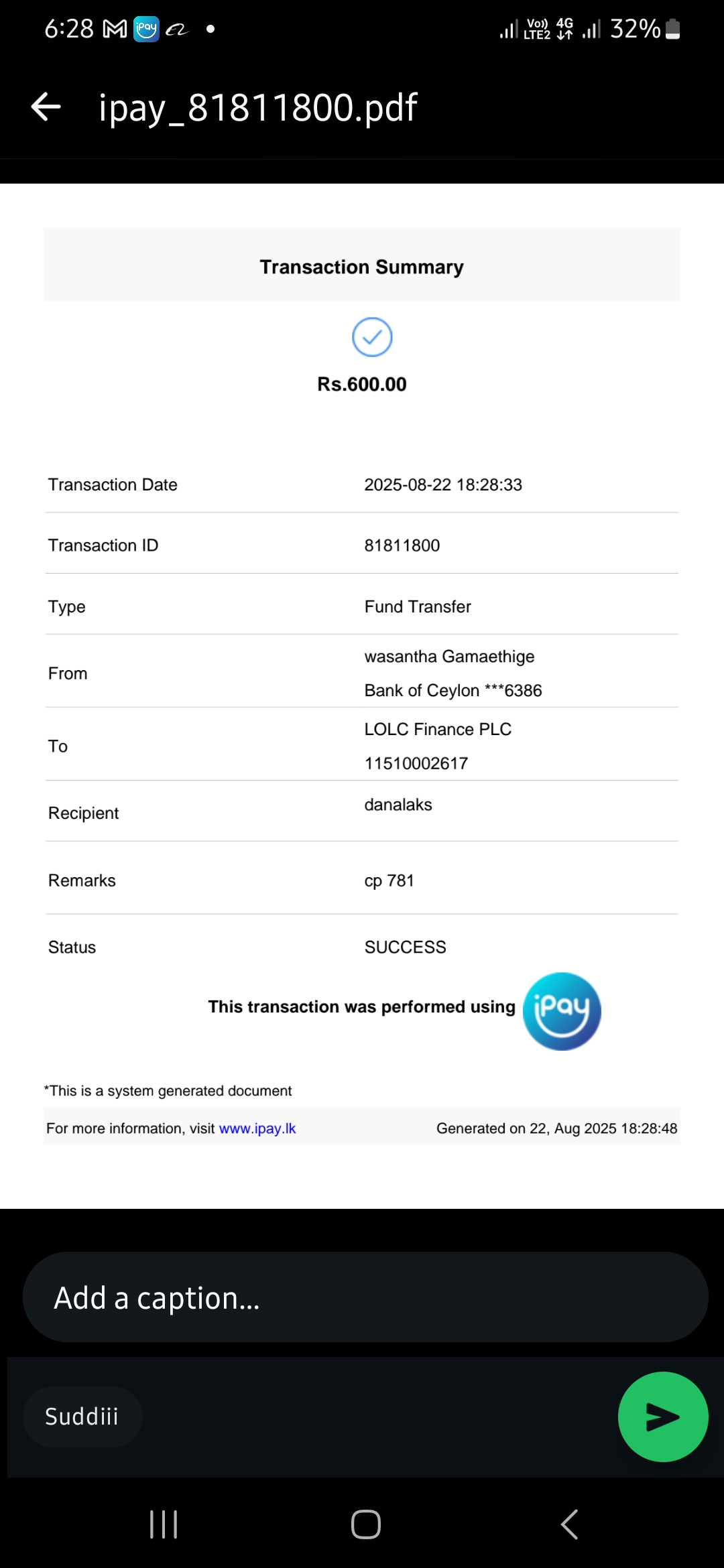This screenshot has width=724, height=1568.
Task: Send the PDF to Suddiii
Action: click(x=662, y=1417)
